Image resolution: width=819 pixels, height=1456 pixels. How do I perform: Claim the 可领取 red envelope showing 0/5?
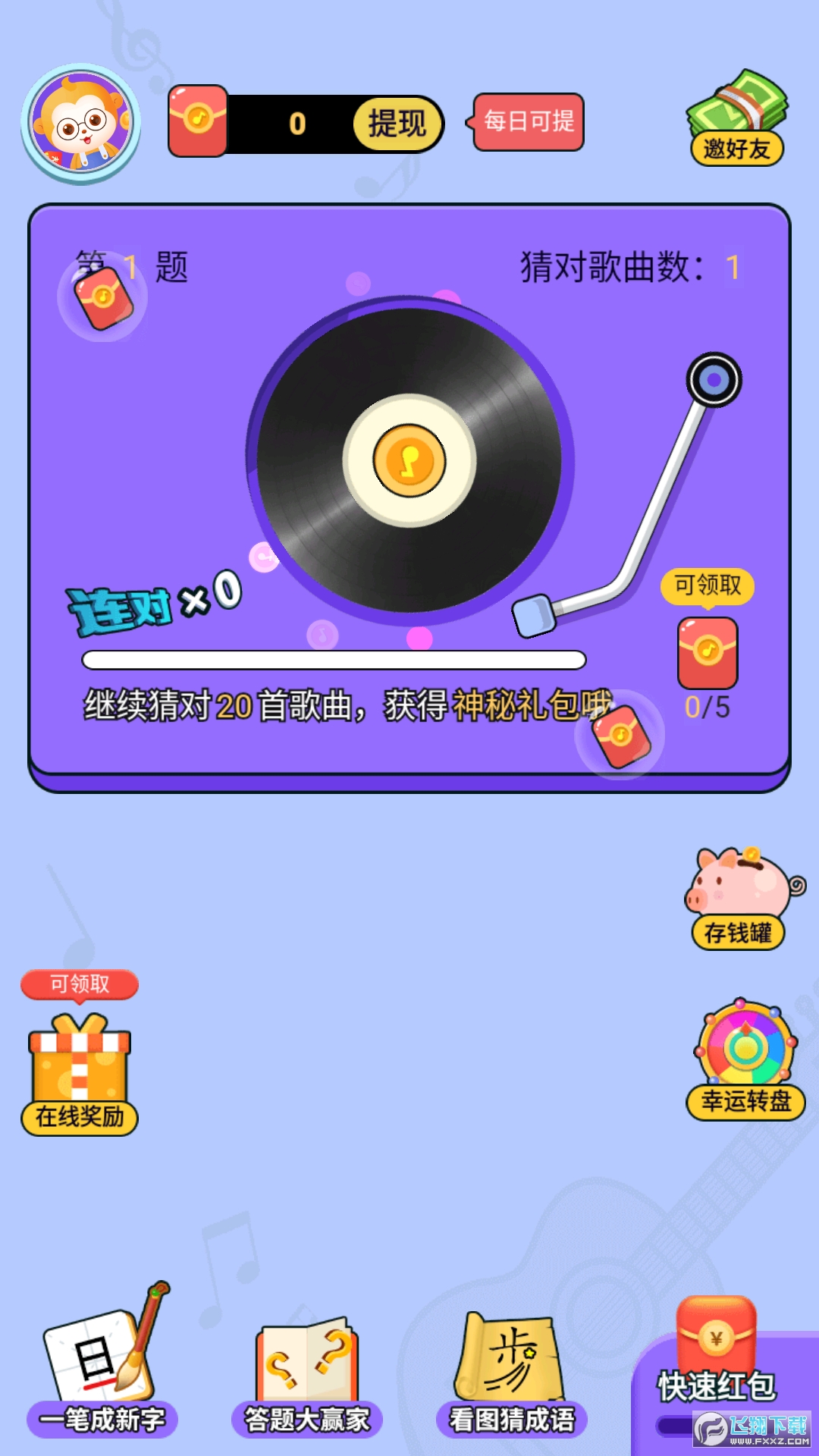707,651
